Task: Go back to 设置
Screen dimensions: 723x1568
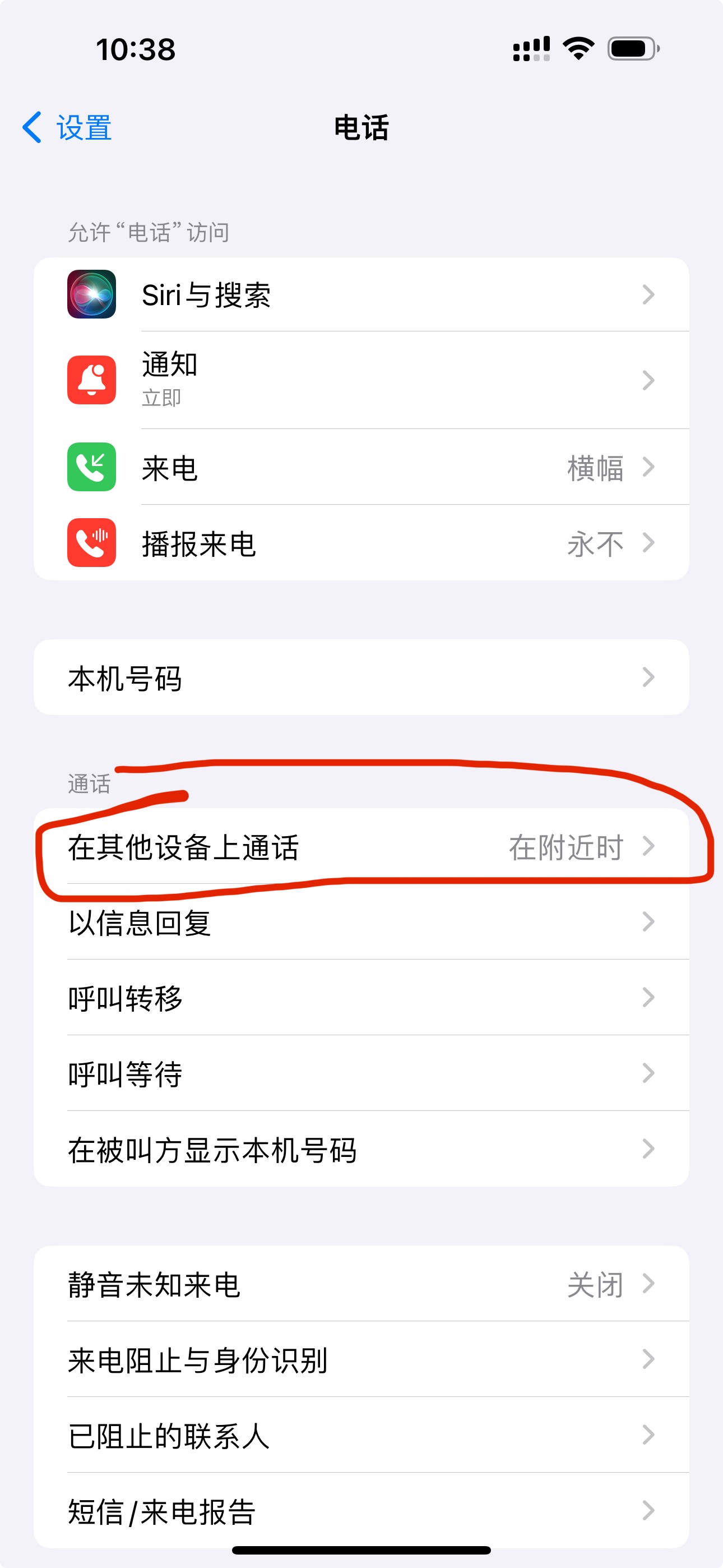Action: pos(67,128)
